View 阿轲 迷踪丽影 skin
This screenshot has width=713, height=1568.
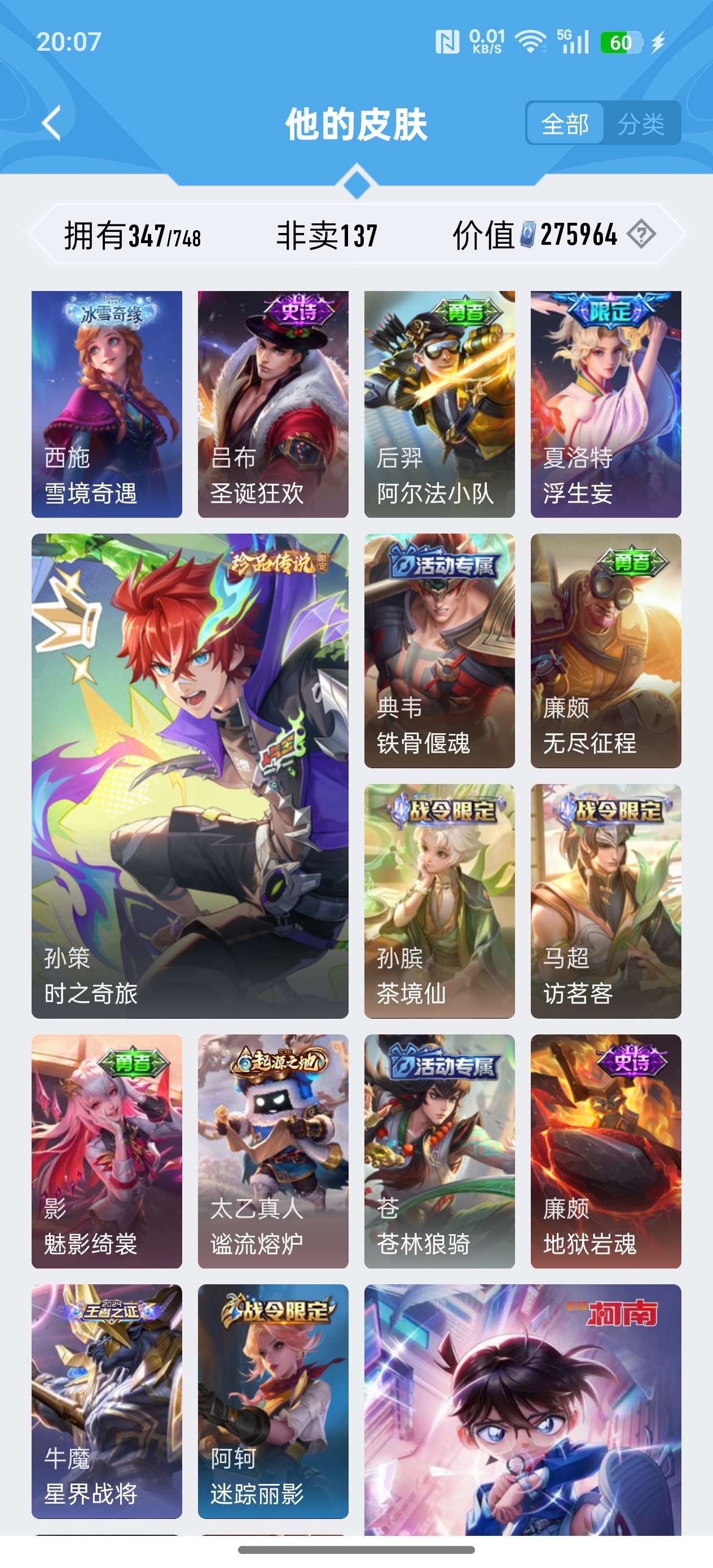click(x=273, y=1401)
